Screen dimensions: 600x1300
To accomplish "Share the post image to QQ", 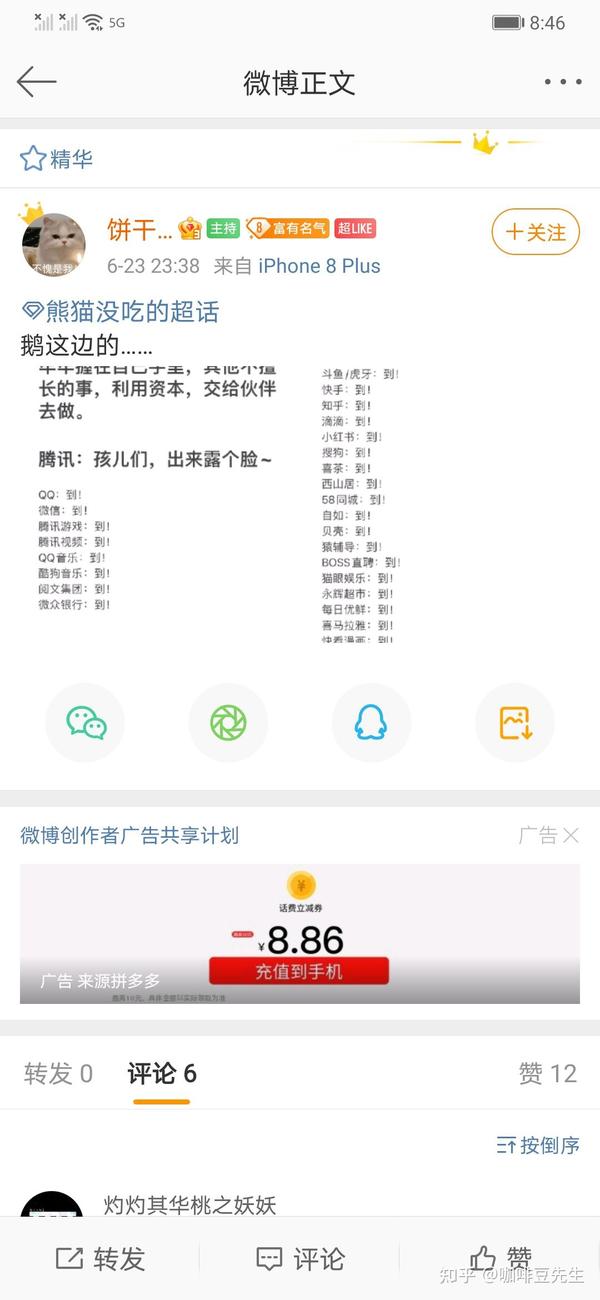I will (371, 722).
